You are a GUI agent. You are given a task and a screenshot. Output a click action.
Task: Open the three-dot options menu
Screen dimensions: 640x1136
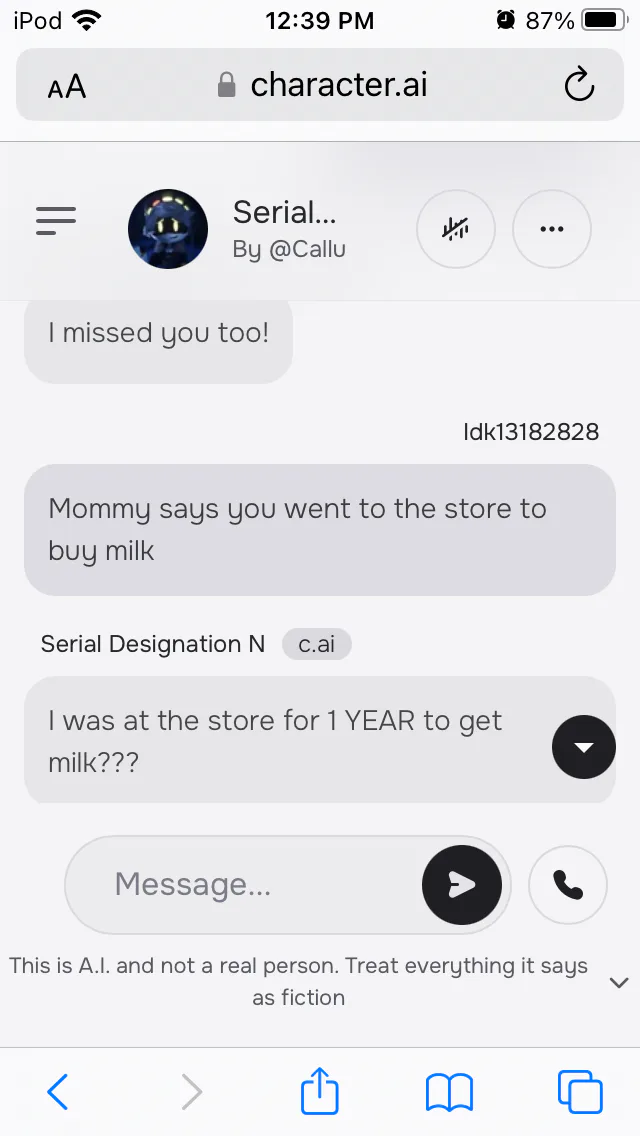coord(551,229)
